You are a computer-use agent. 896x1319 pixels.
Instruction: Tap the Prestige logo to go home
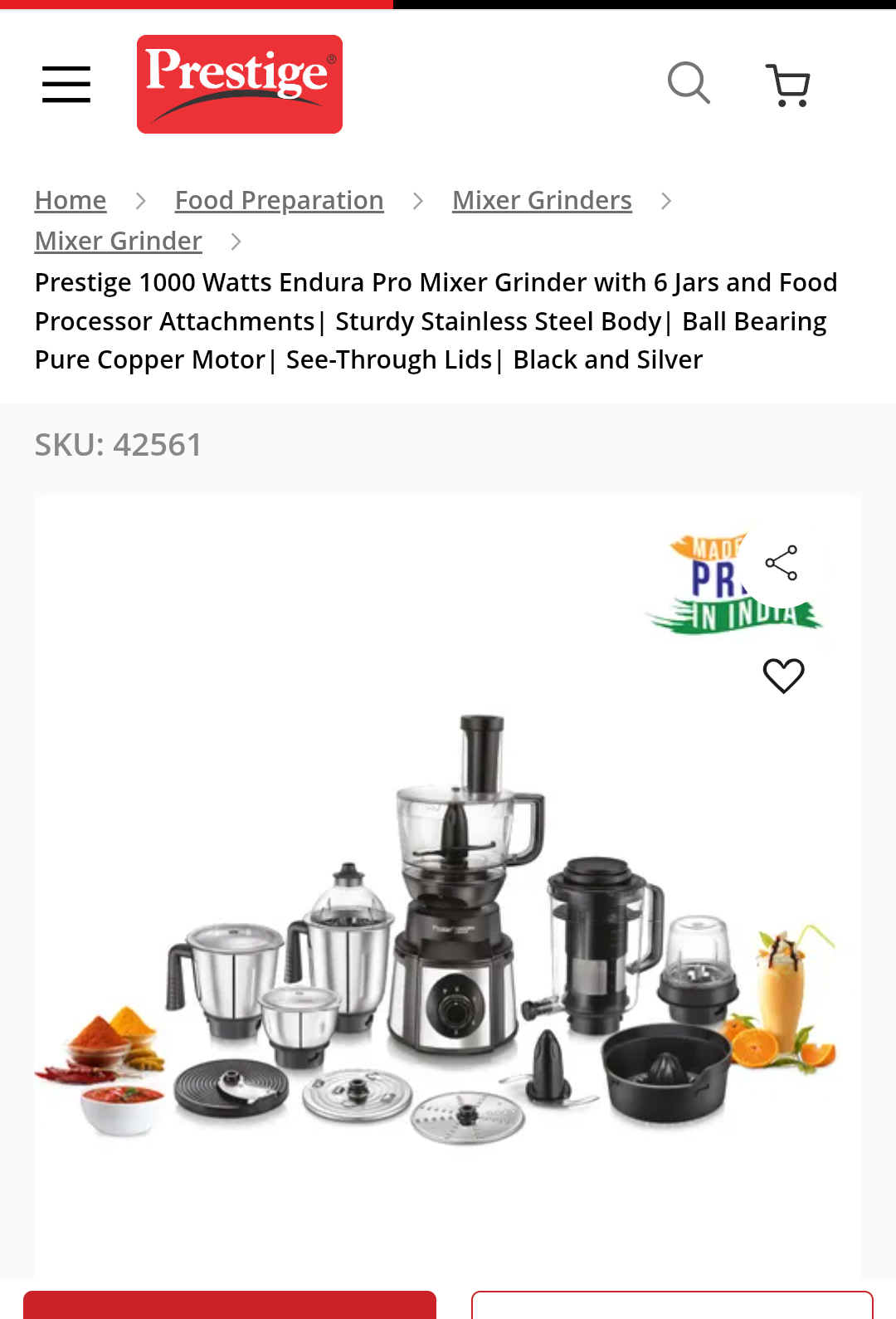click(x=239, y=84)
